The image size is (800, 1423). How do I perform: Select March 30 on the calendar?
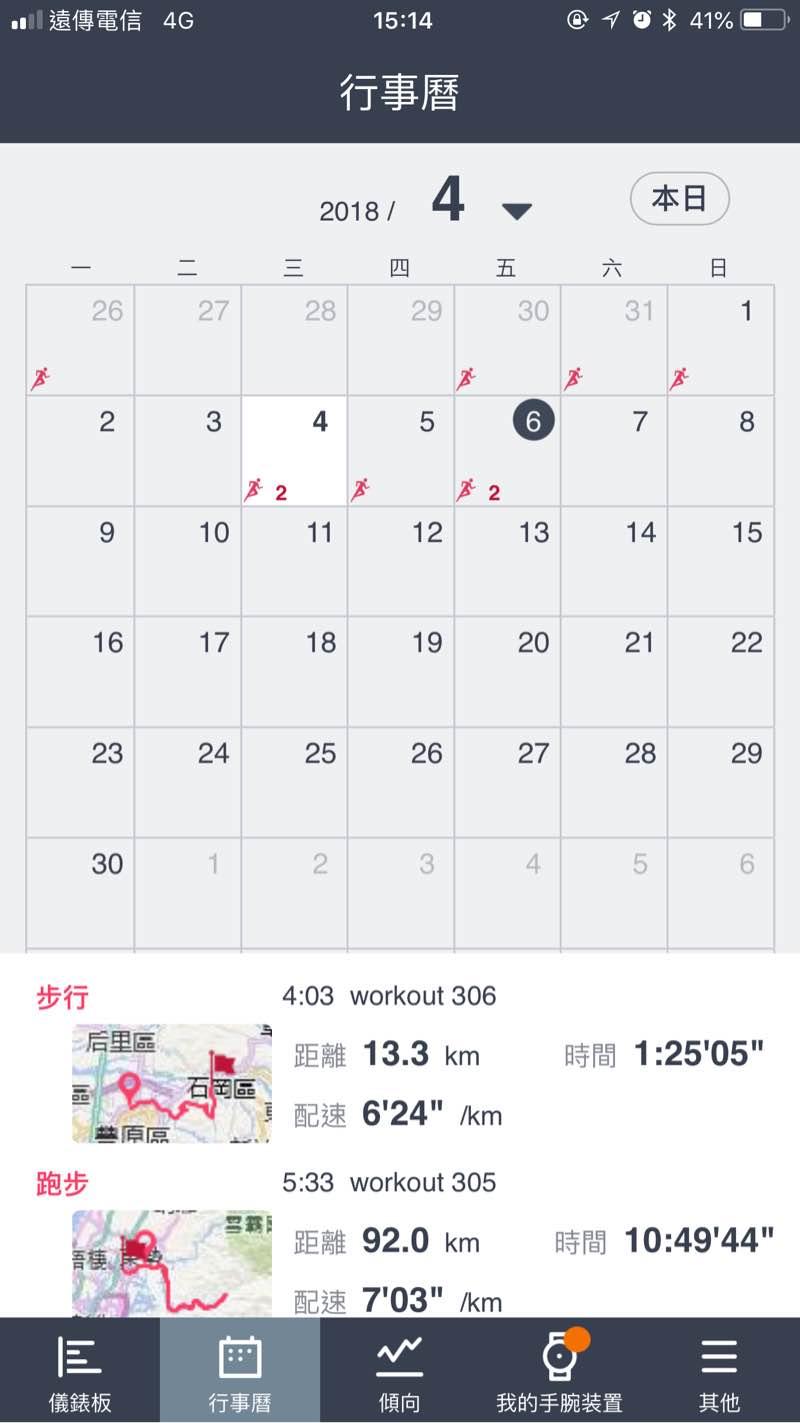[x=507, y=340]
